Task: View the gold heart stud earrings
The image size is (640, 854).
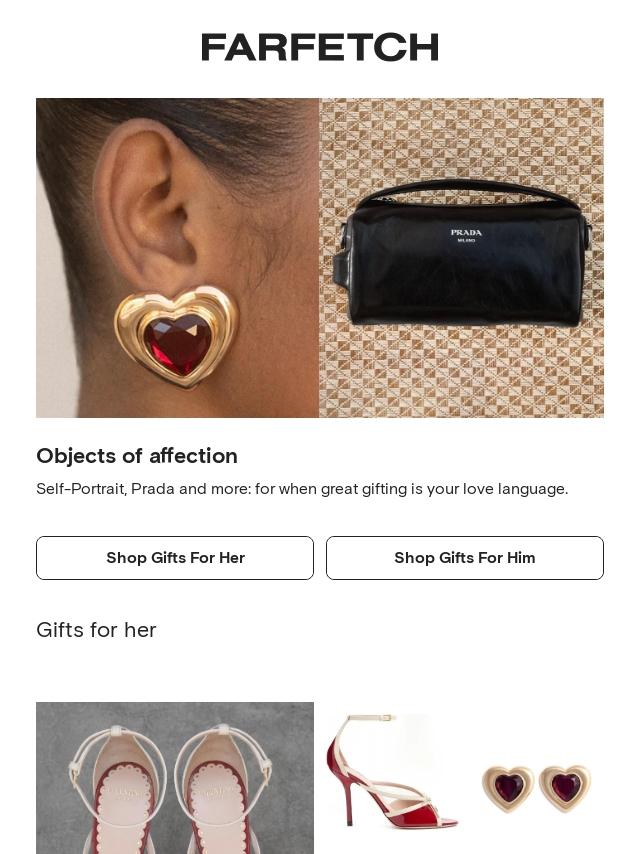Action: click(537, 787)
